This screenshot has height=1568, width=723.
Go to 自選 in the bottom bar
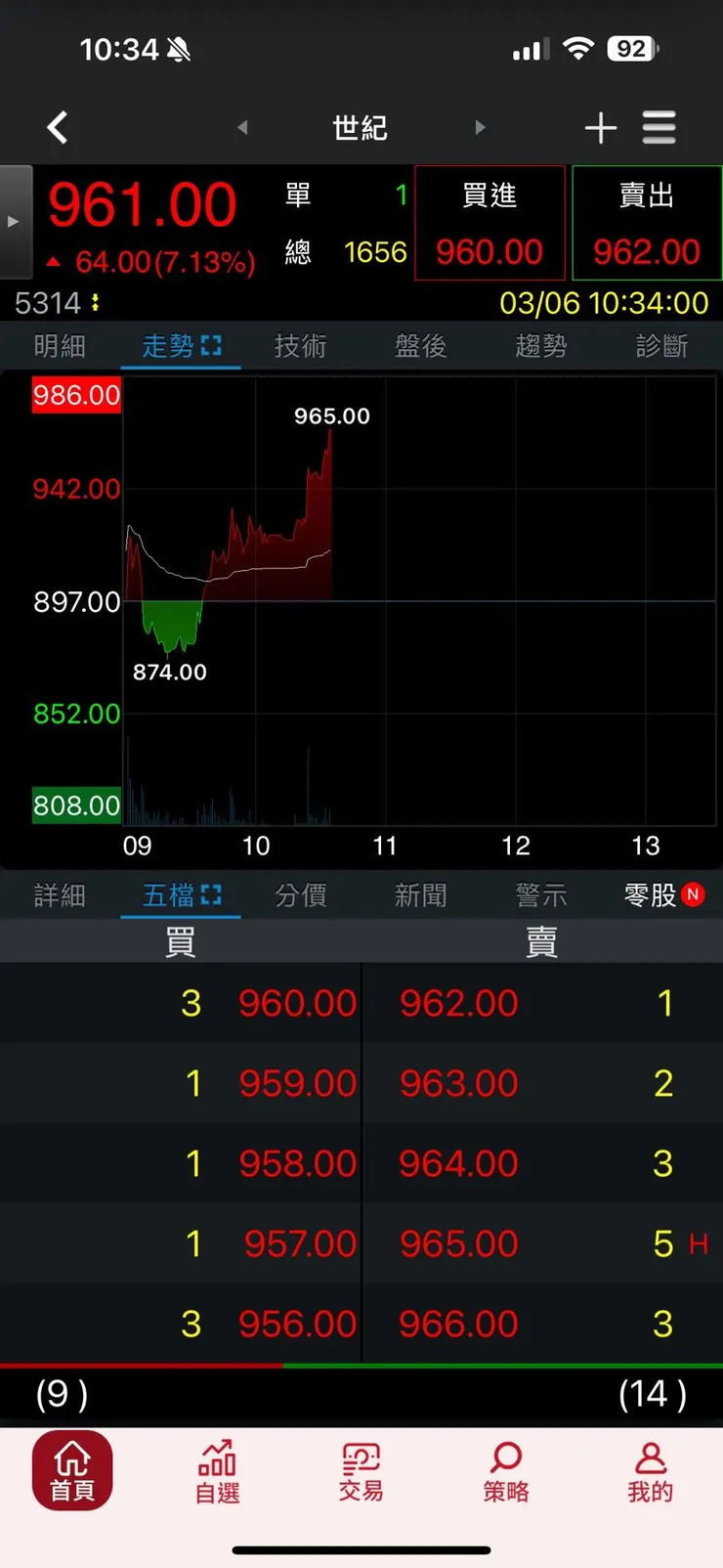[217, 1471]
